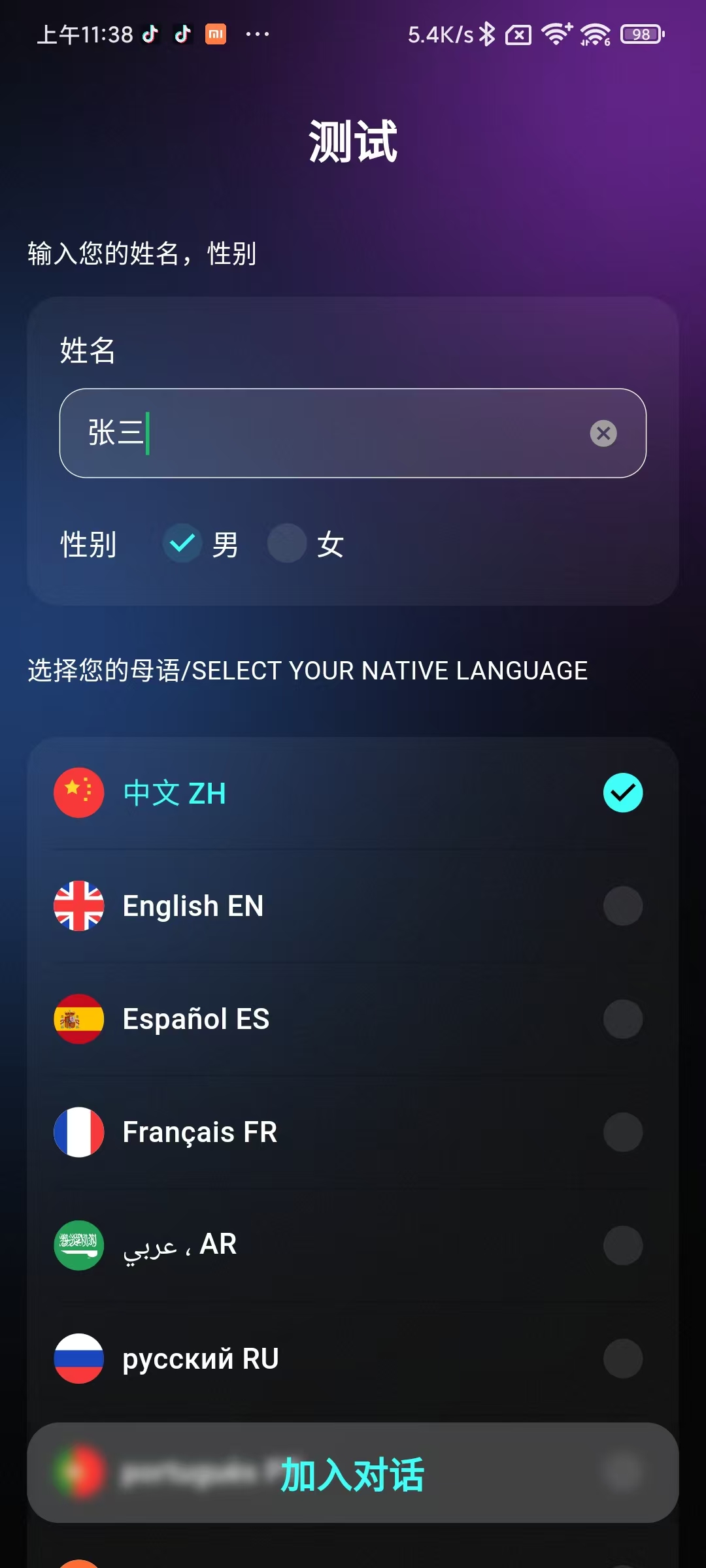Select 男 as gender
706x1568 pixels.
[x=182, y=543]
